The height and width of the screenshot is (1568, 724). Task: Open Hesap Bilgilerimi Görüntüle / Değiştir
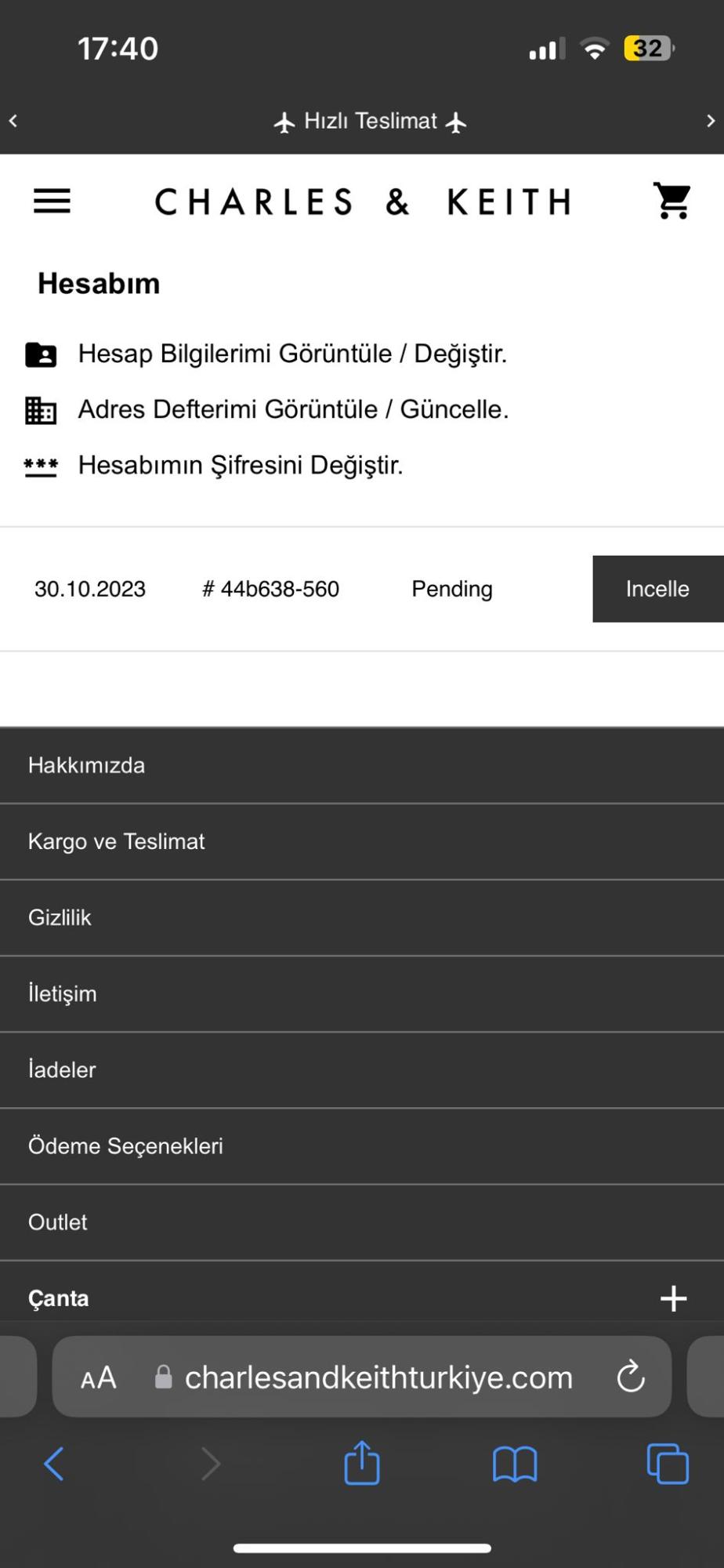click(292, 354)
